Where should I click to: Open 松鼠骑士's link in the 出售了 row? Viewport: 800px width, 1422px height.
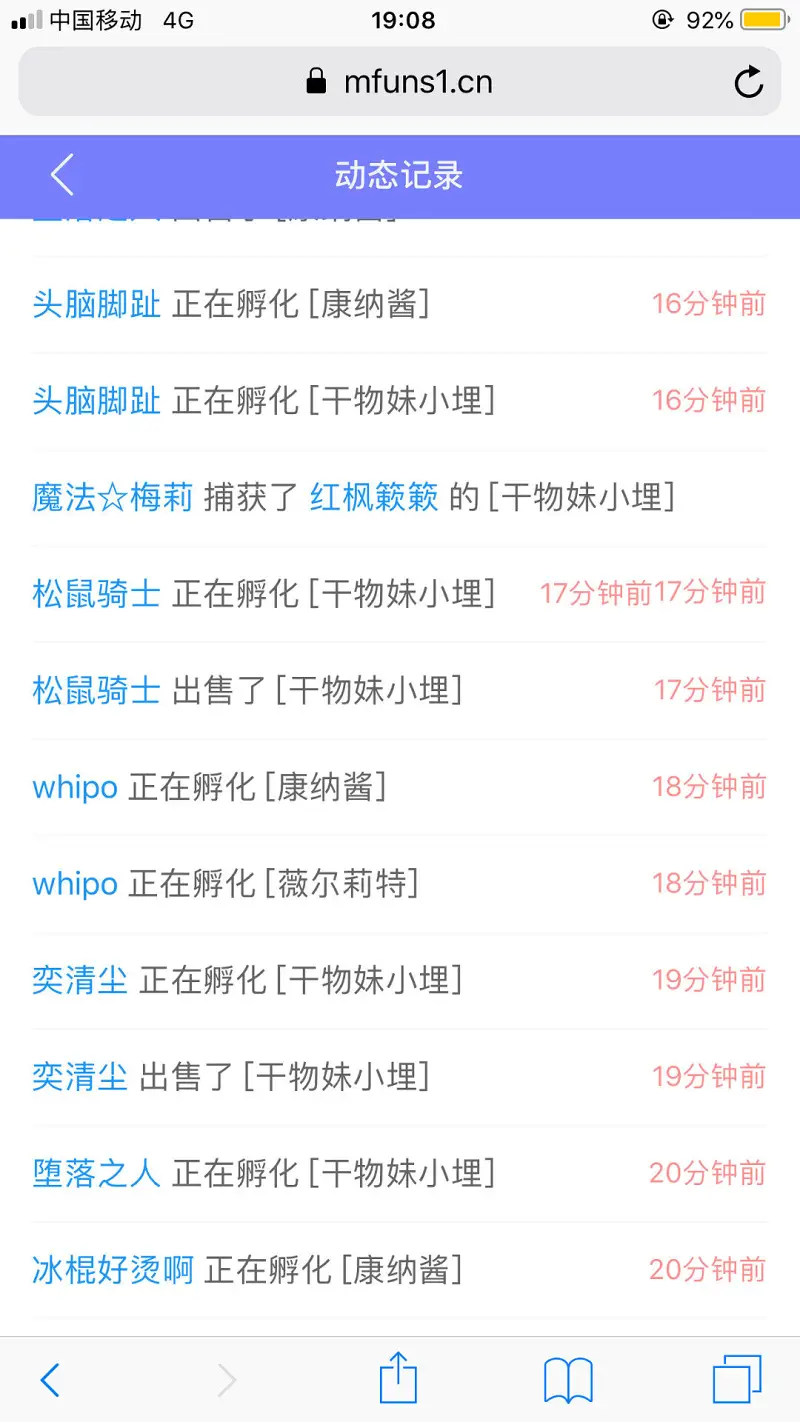(x=96, y=690)
